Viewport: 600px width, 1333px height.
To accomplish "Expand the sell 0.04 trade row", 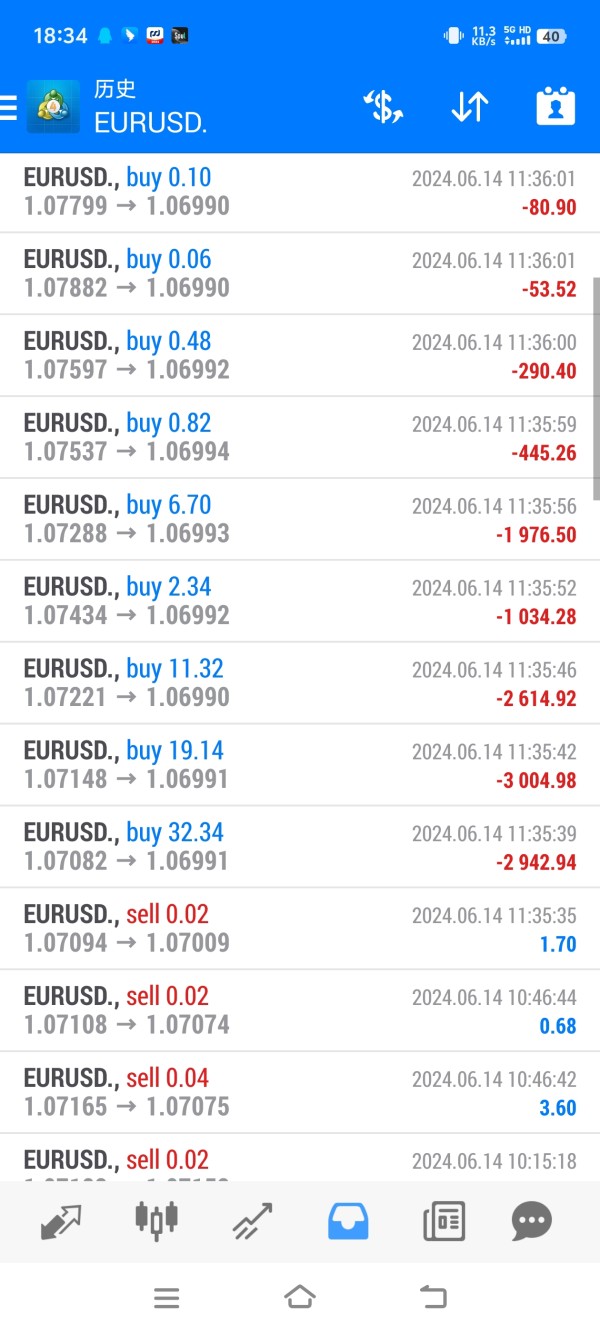I will click(x=300, y=1093).
